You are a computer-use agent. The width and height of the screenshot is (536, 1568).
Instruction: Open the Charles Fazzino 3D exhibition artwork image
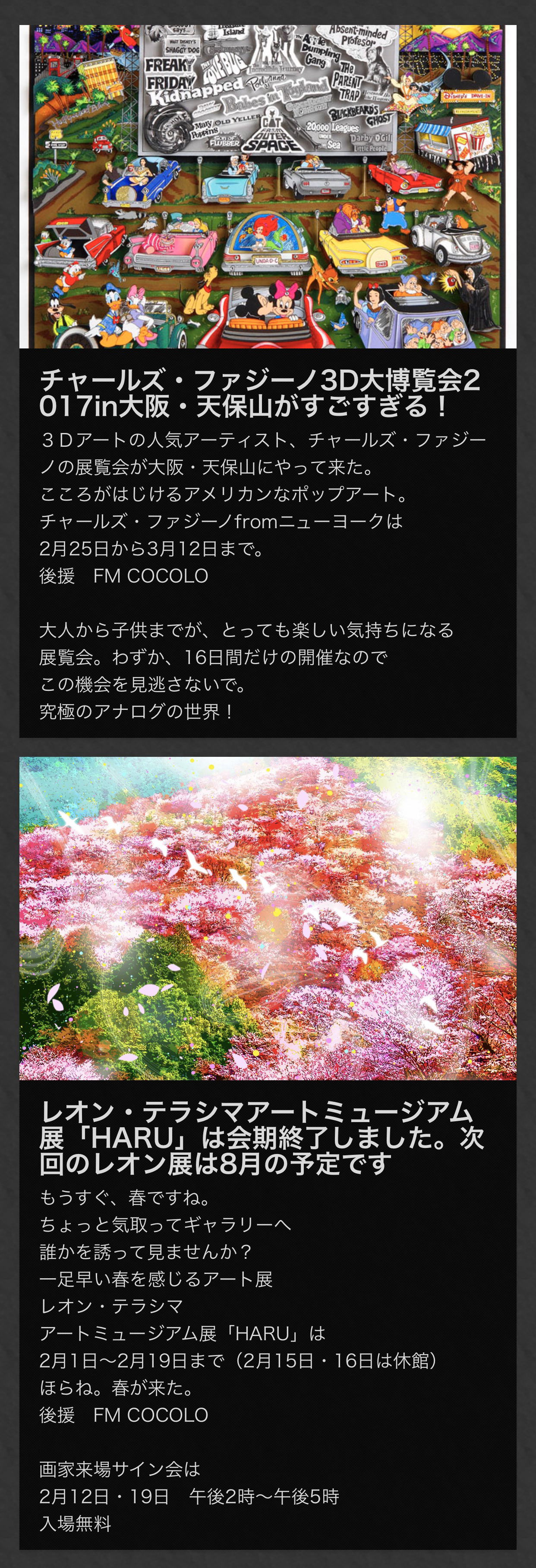[268, 186]
